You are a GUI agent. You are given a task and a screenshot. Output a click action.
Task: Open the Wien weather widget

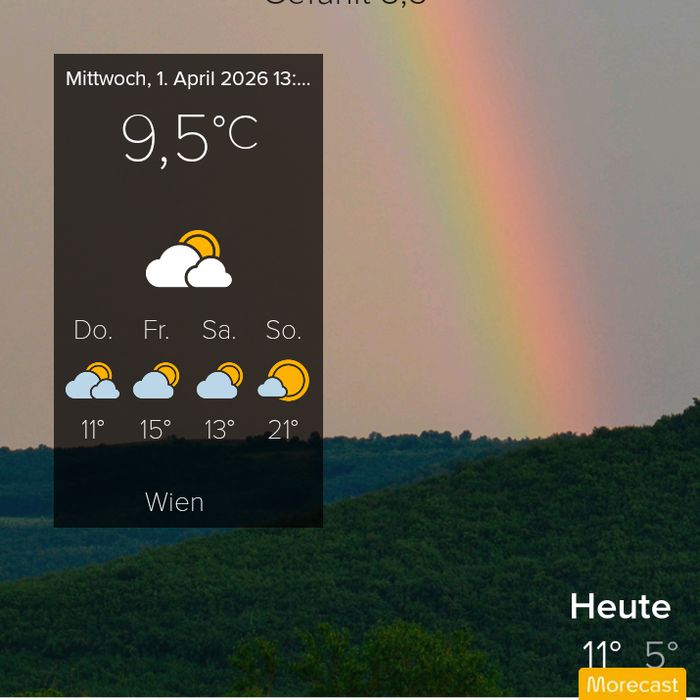pyautogui.click(x=188, y=290)
